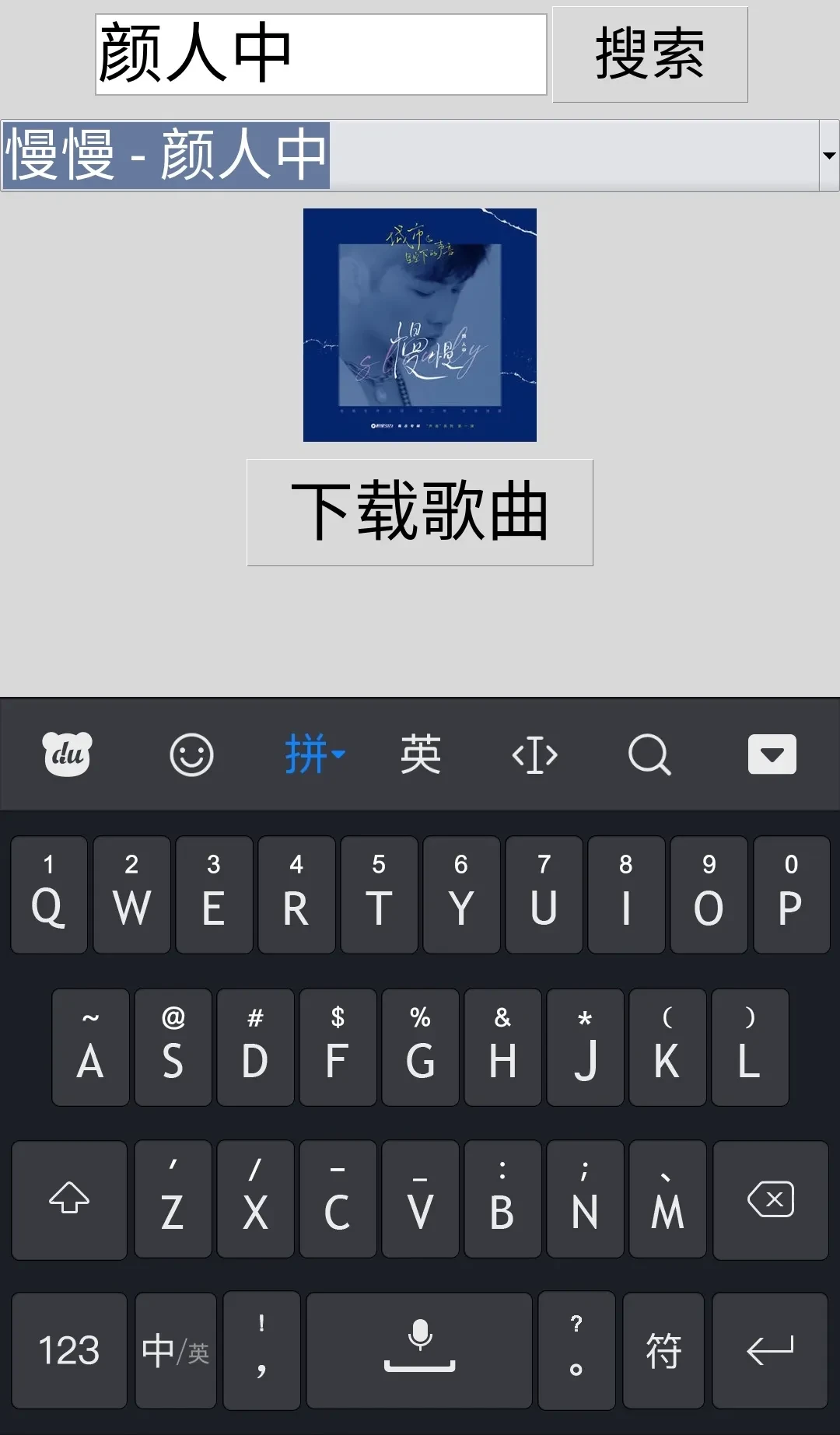The height and width of the screenshot is (1435, 840).
Task: Open the cursor movement tool
Action: 534,754
